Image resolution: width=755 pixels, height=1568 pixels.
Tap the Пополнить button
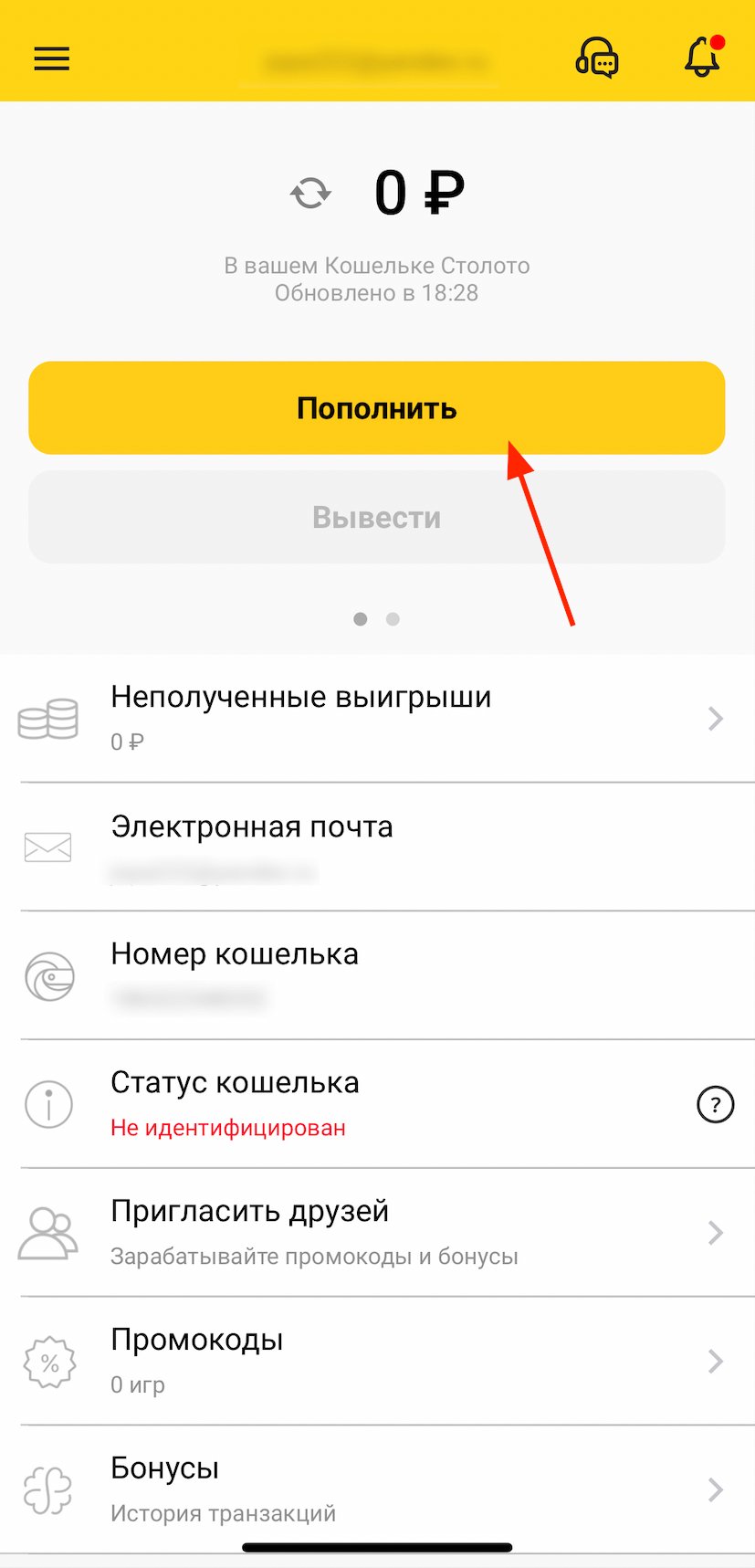(x=376, y=408)
